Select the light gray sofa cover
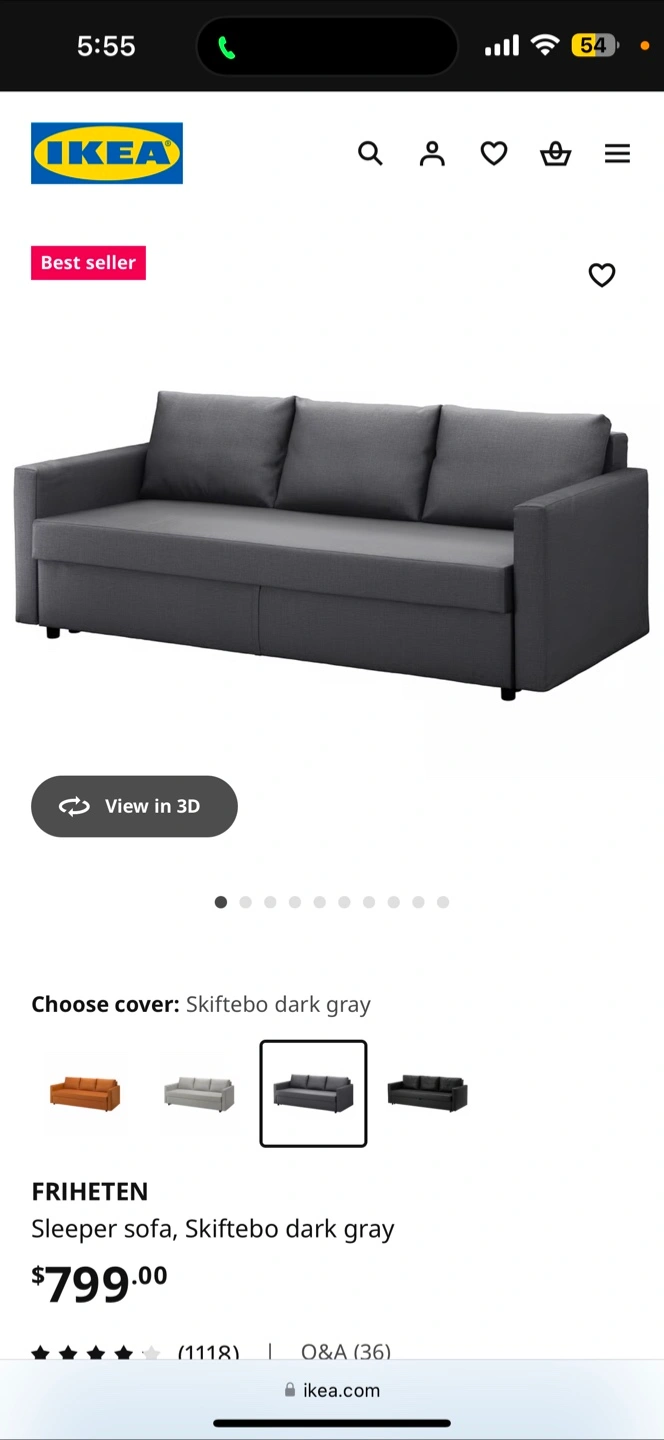Viewport: 664px width, 1440px height. (x=199, y=1093)
